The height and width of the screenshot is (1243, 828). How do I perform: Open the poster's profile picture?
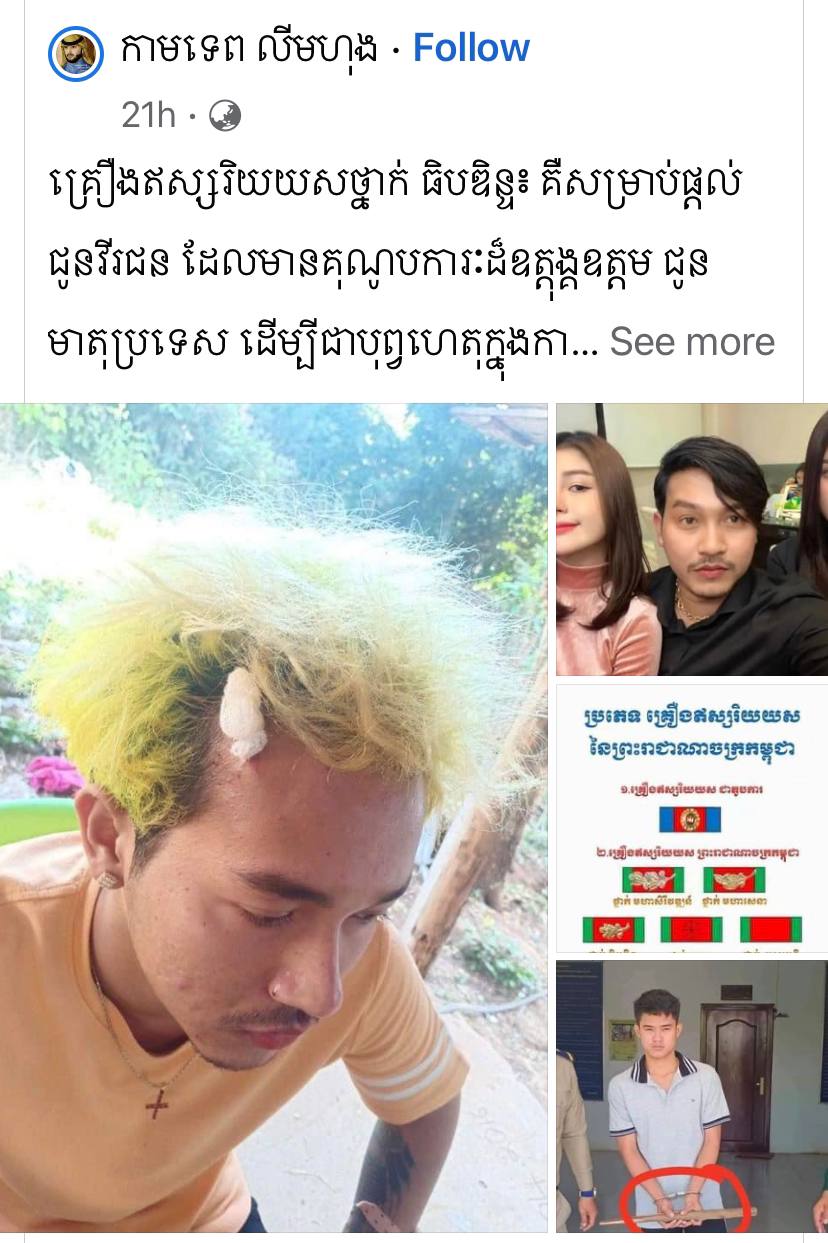point(76,52)
